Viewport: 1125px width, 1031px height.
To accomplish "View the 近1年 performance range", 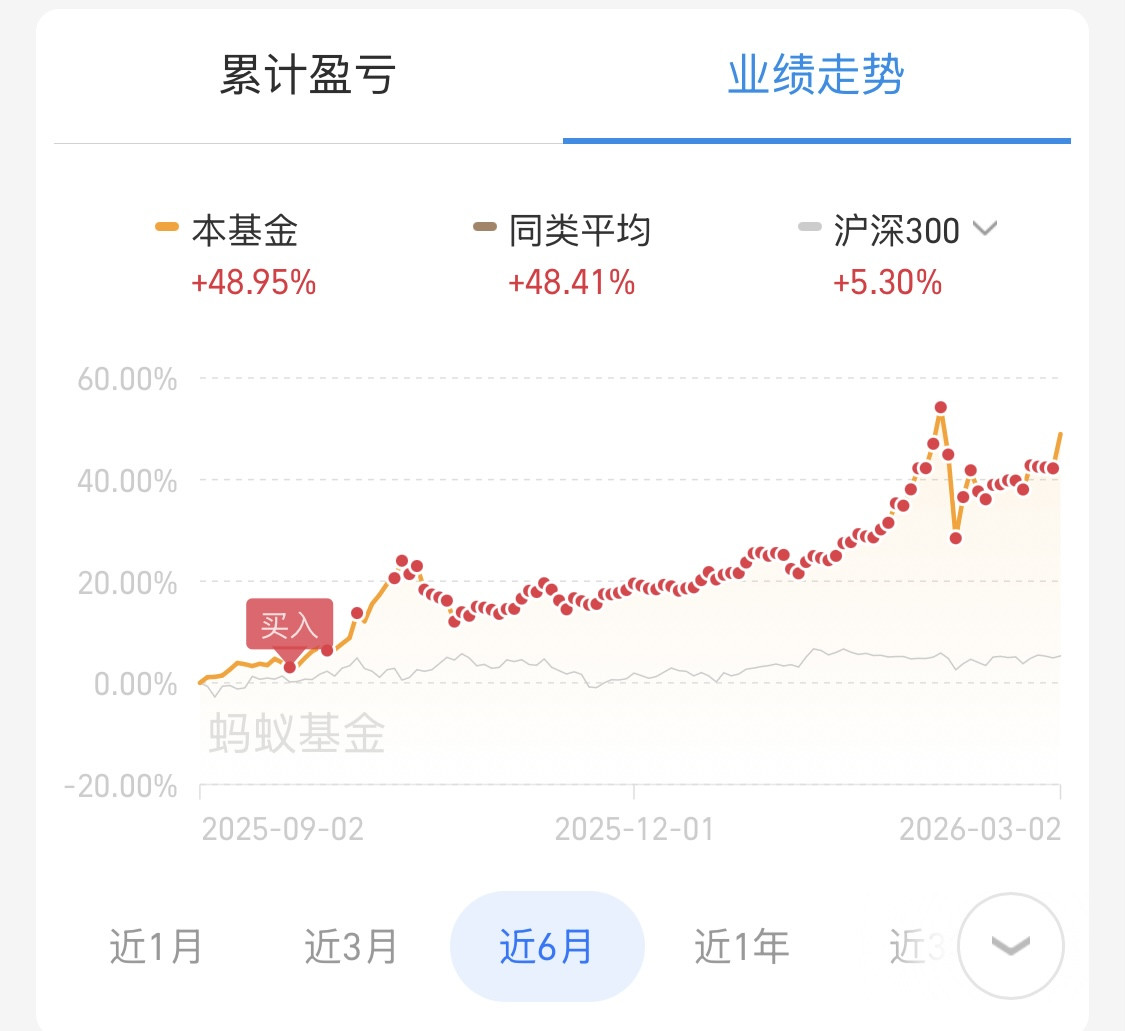I will point(742,946).
